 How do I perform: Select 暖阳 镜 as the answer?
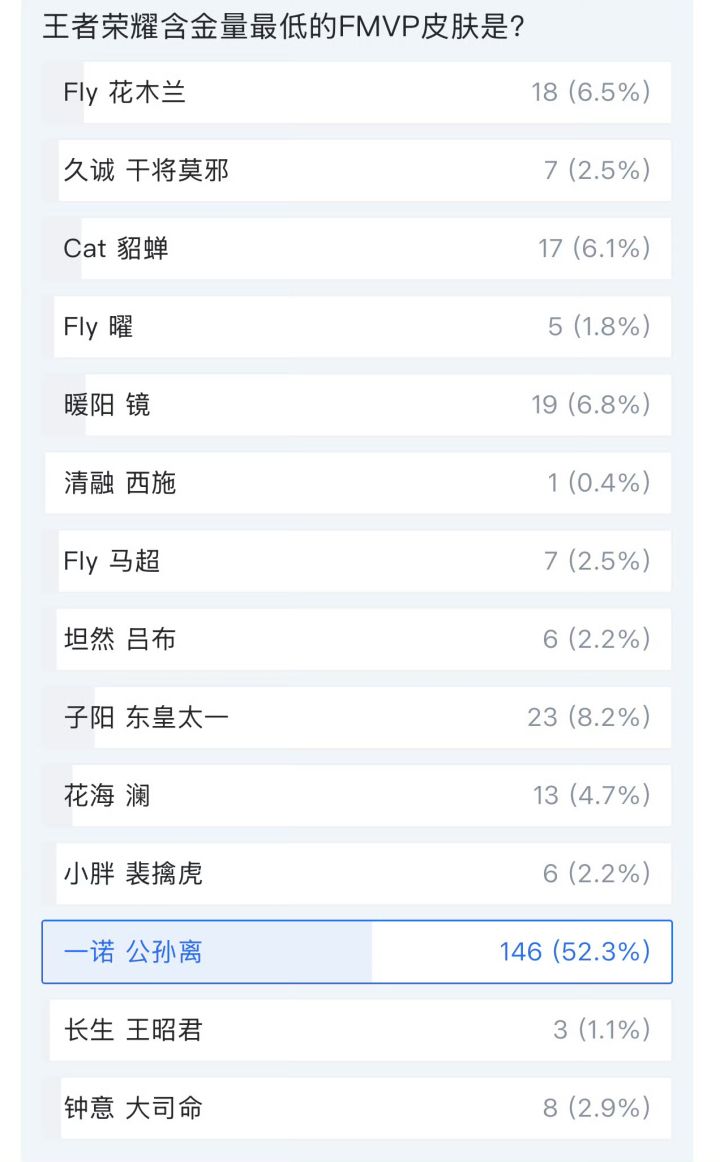tap(357, 405)
